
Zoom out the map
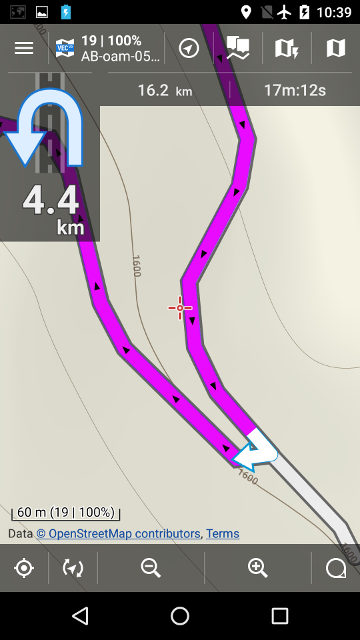[x=151, y=568]
